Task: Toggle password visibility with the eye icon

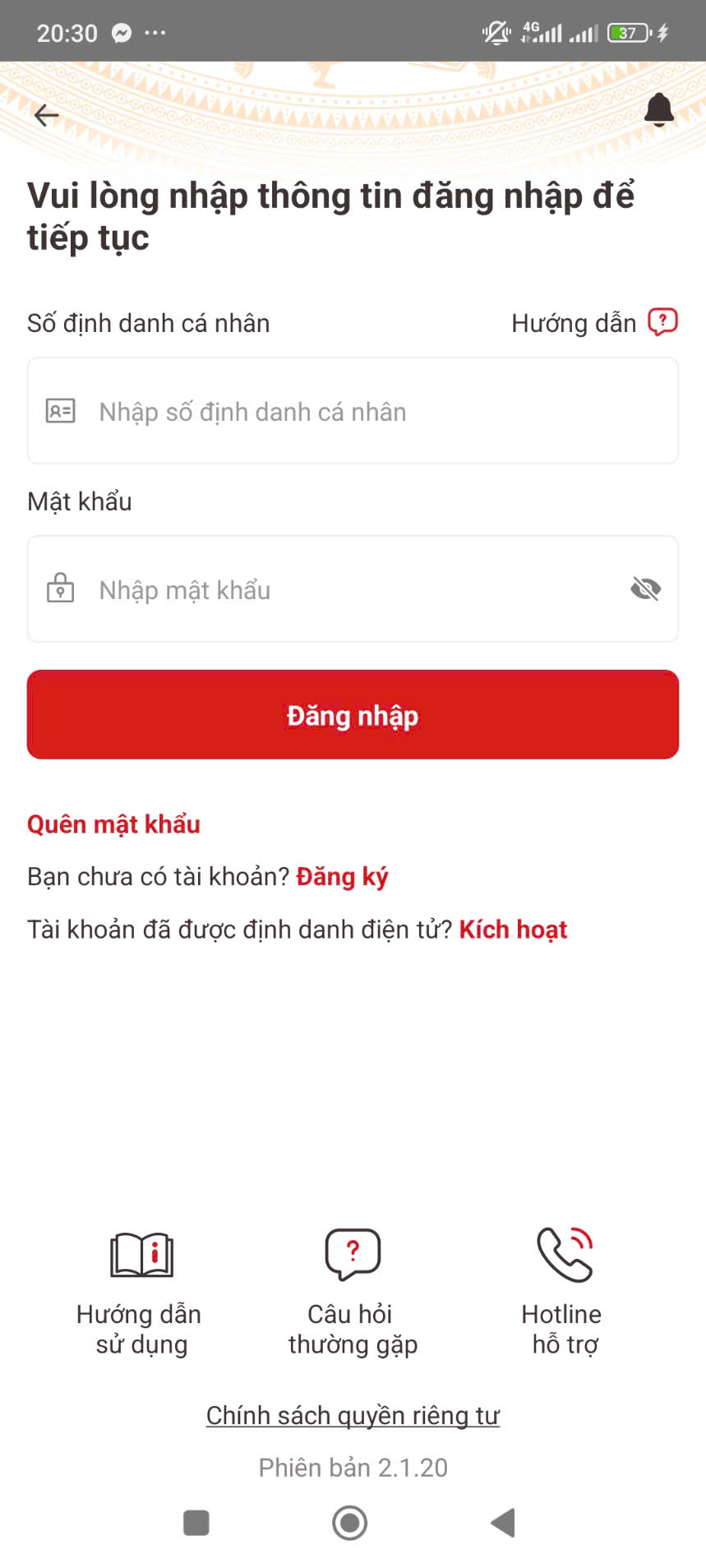Action: point(645,588)
